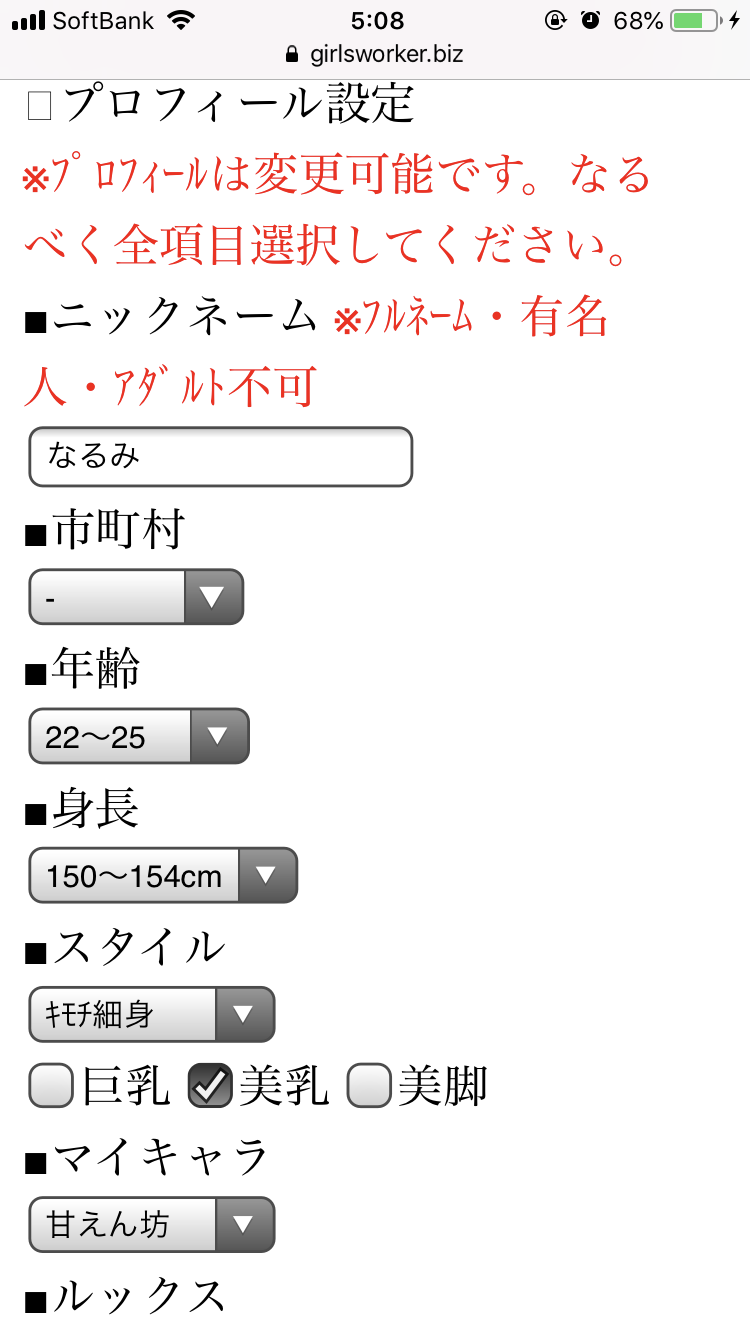Uncheck the 美乳 checkbox

(210, 1086)
